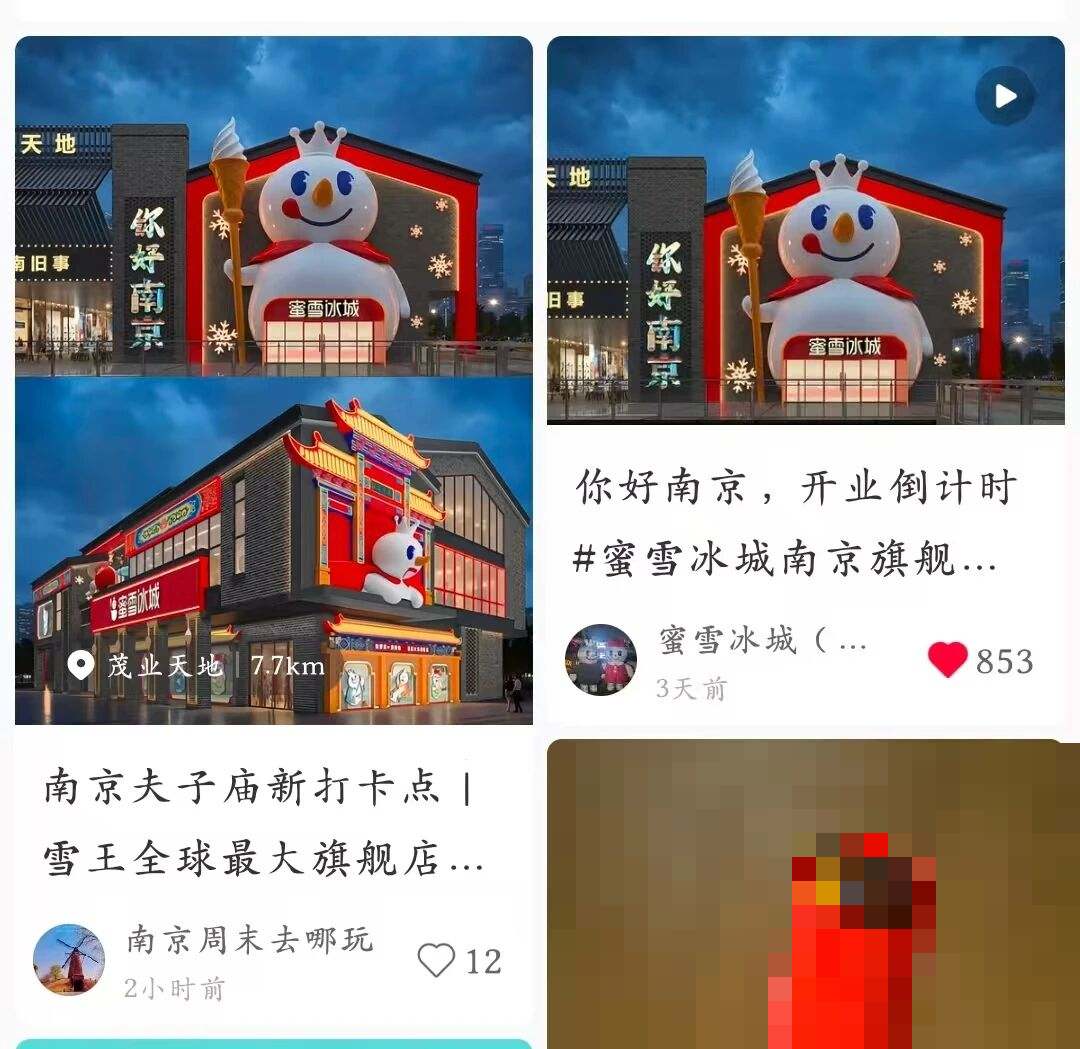The width and height of the screenshot is (1080, 1049).
Task: Like the 你好南京，开业倒计时 post
Action: pos(947,660)
